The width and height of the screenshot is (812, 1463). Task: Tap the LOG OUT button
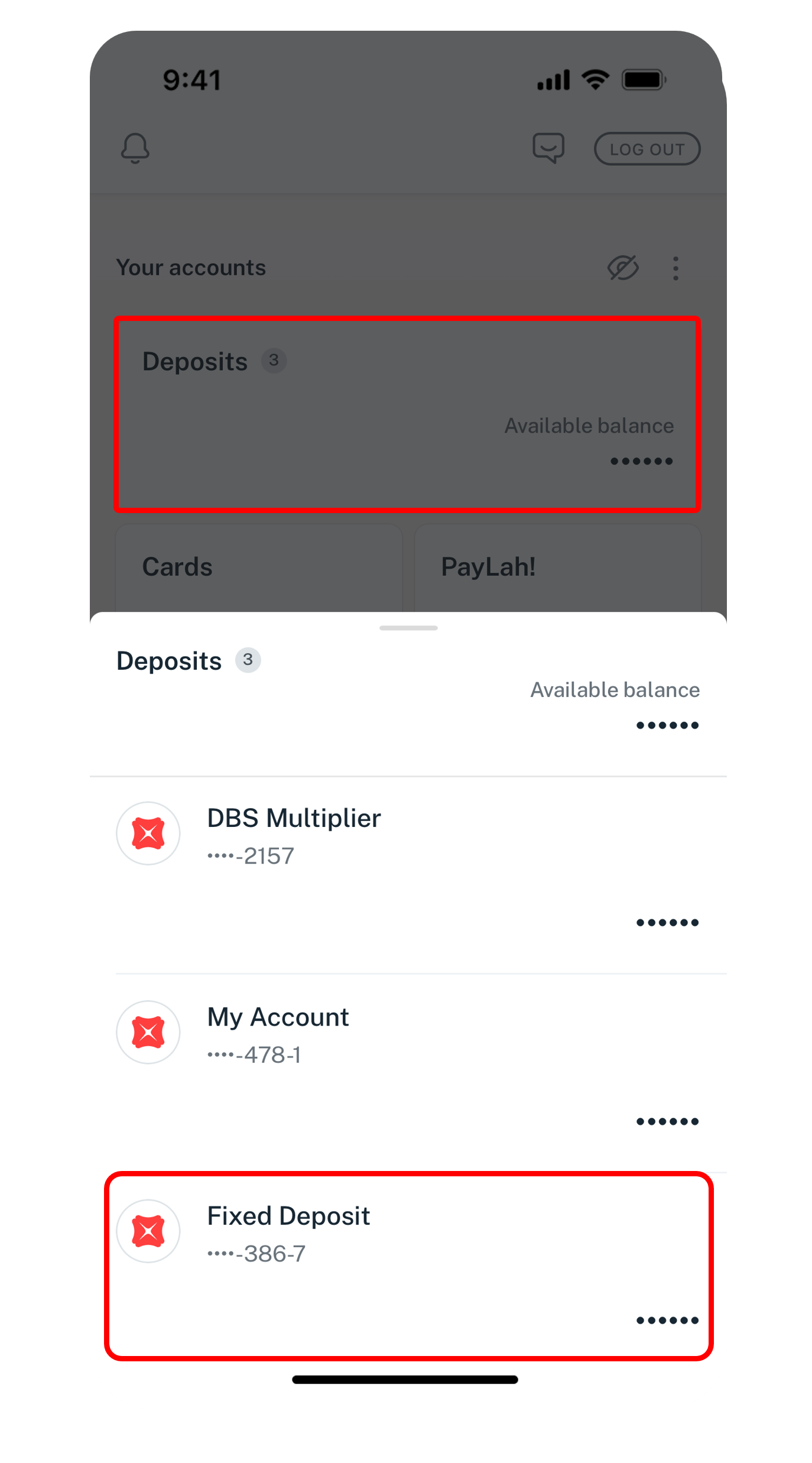pos(647,149)
